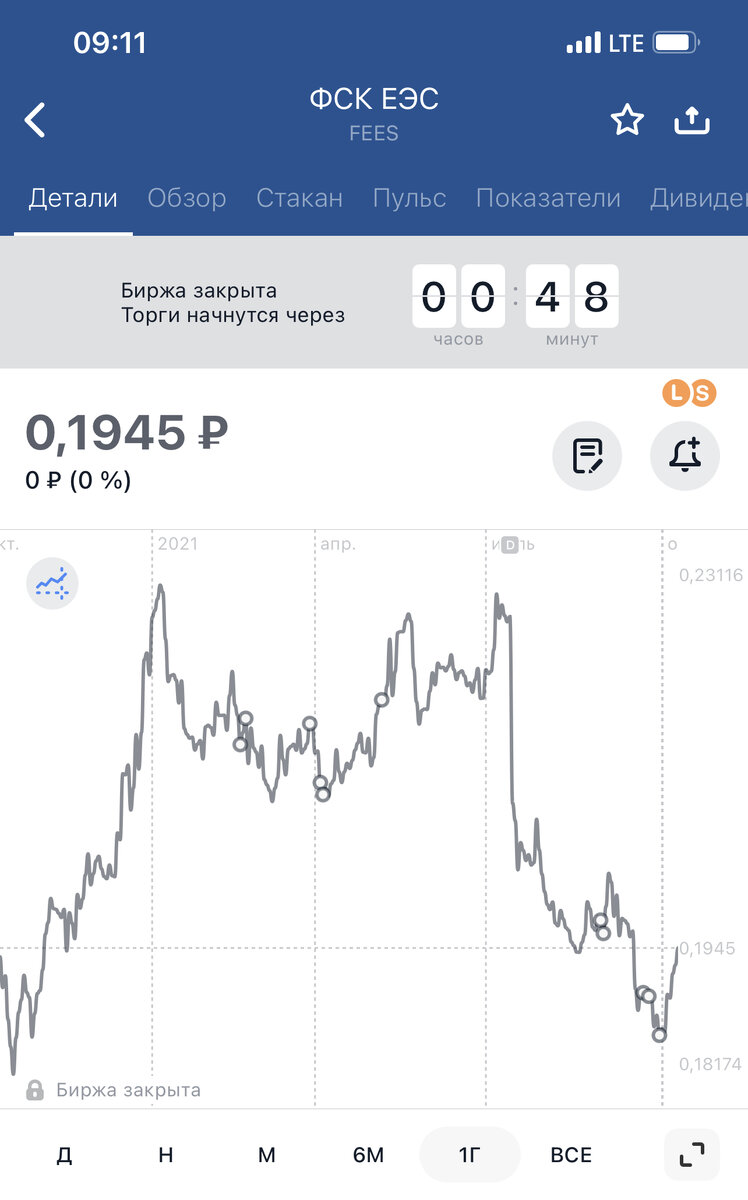Change chart type using the chart icon
This screenshot has height=1200, width=748.
pos(52,584)
